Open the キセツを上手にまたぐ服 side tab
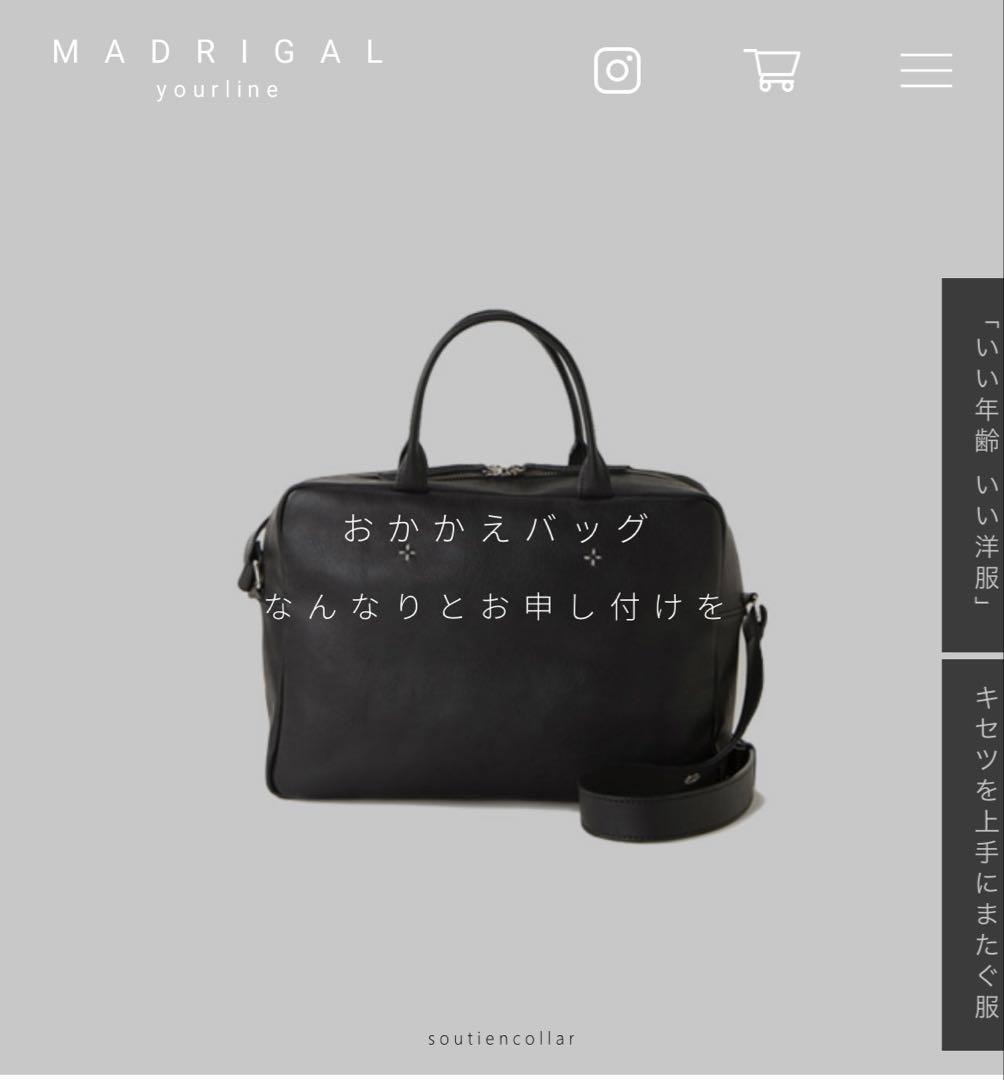The width and height of the screenshot is (1004, 1080). tap(973, 853)
